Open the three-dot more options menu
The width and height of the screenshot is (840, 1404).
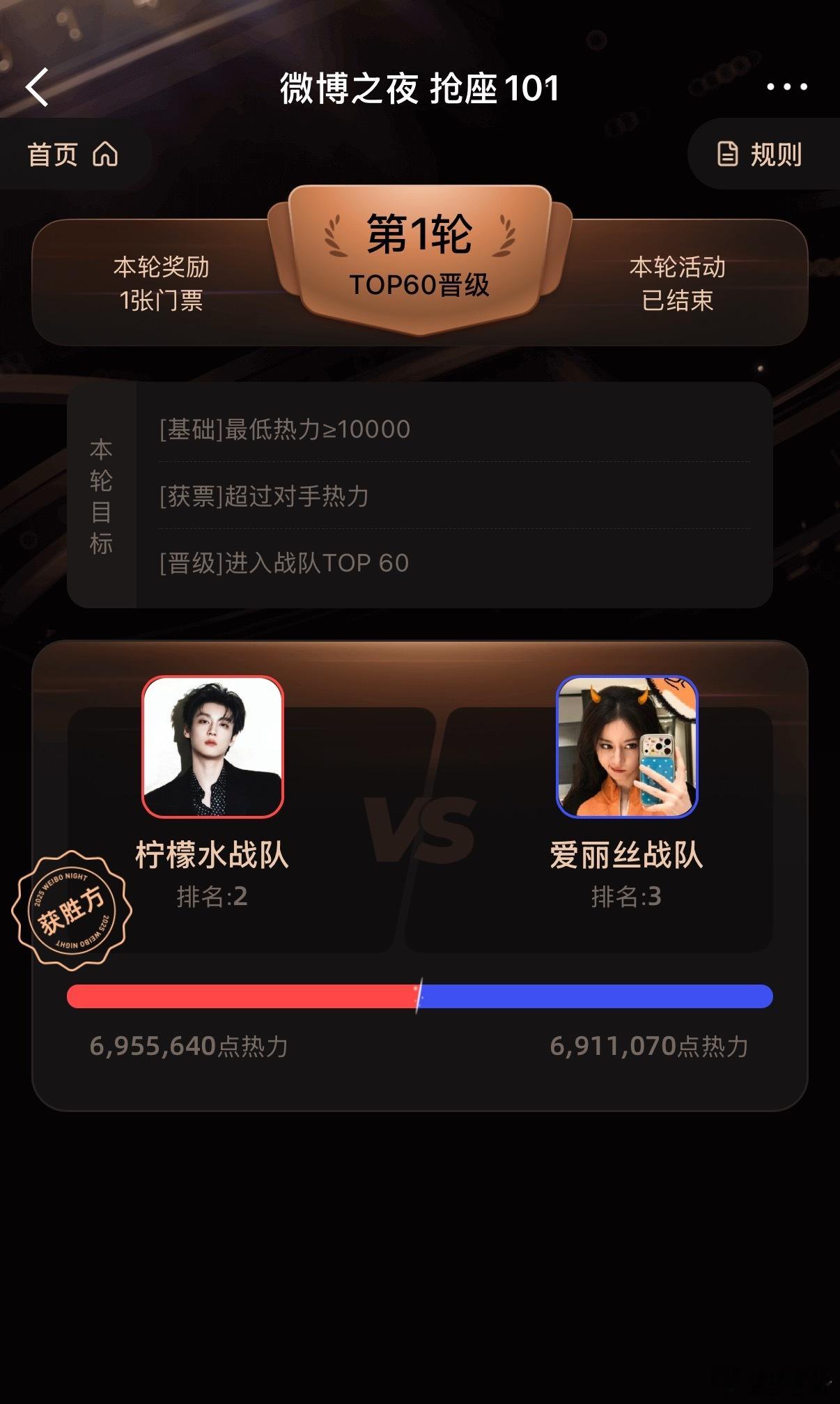786,87
